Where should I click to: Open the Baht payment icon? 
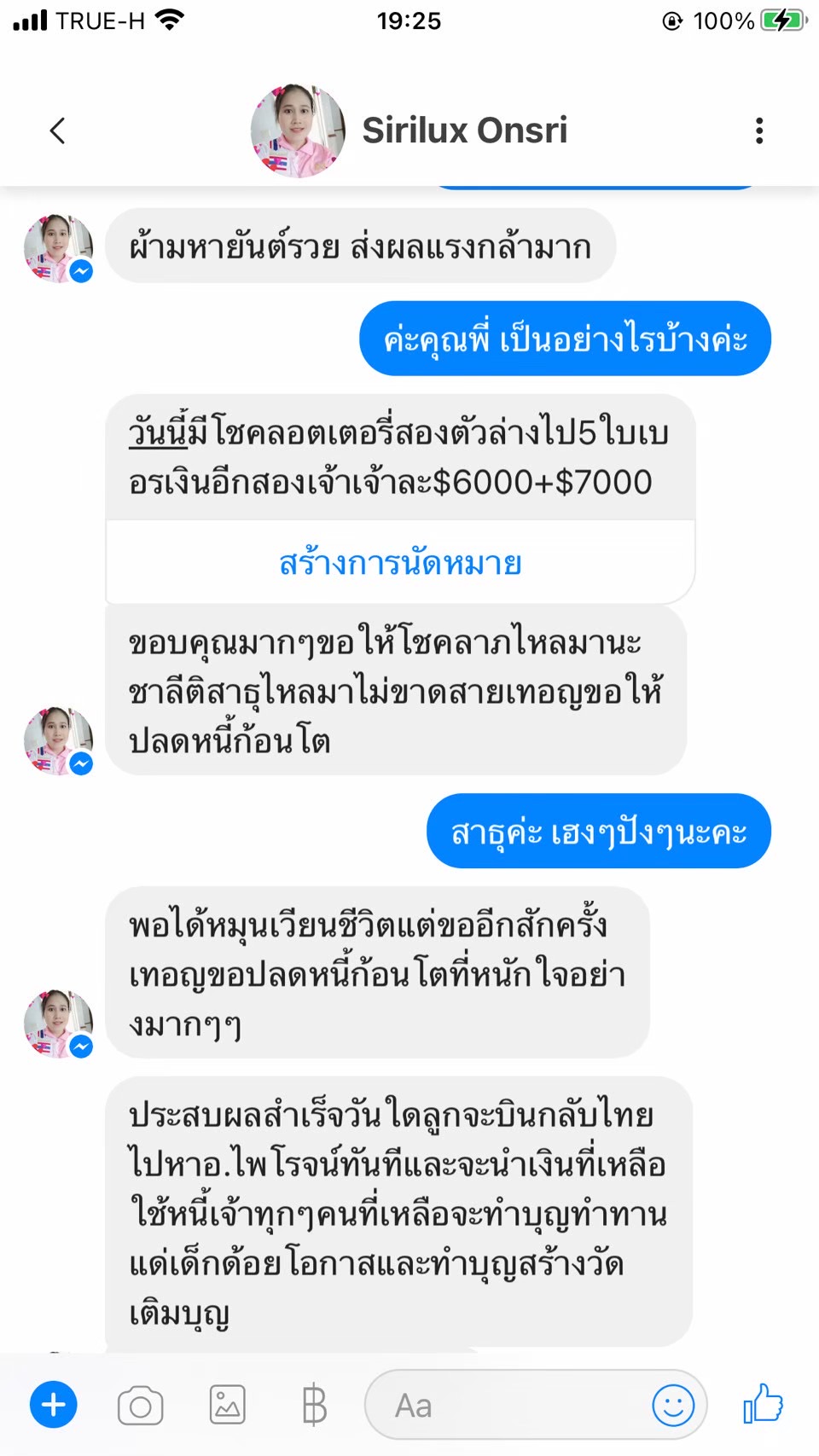(314, 1405)
